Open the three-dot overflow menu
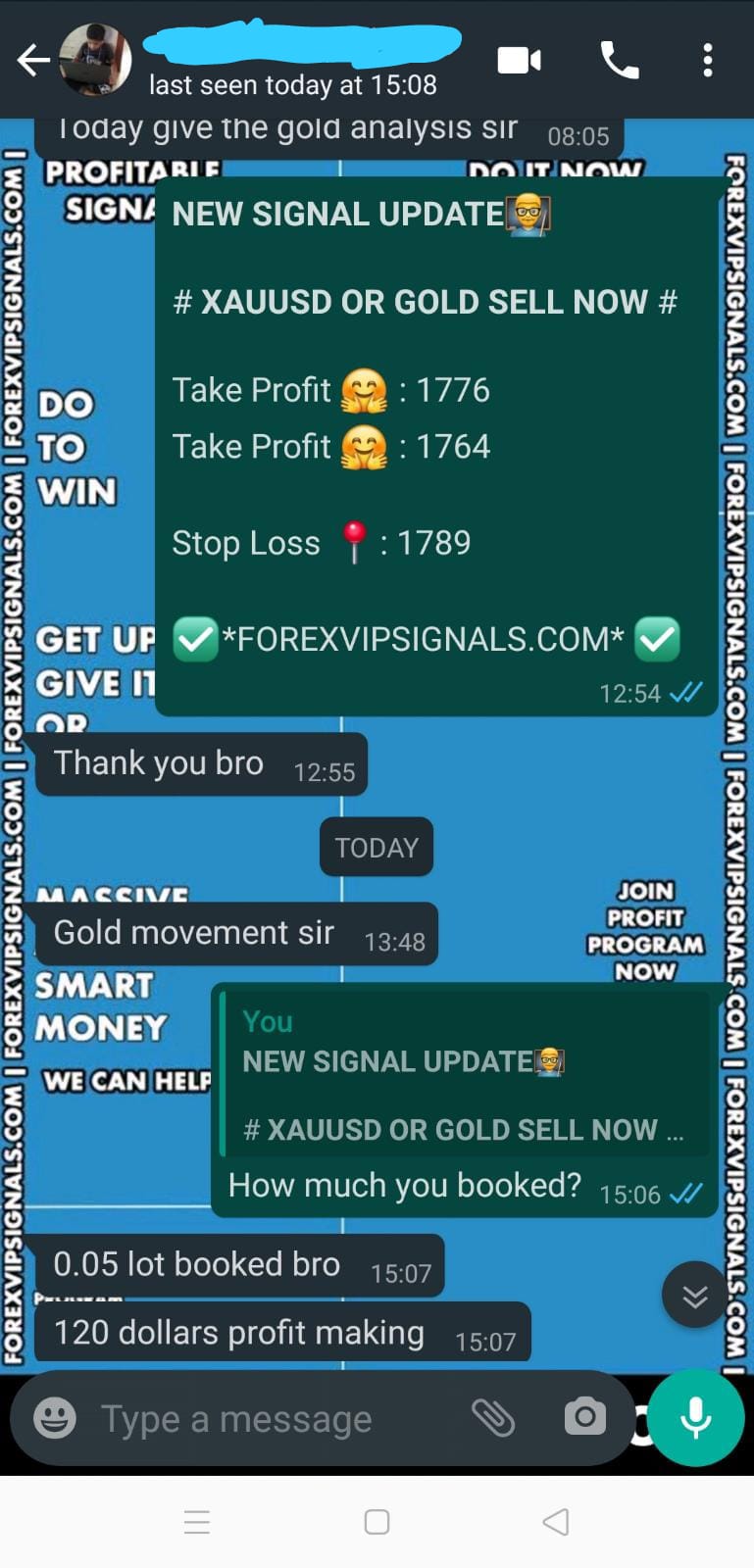Viewport: 754px width, 1568px height. [x=707, y=61]
